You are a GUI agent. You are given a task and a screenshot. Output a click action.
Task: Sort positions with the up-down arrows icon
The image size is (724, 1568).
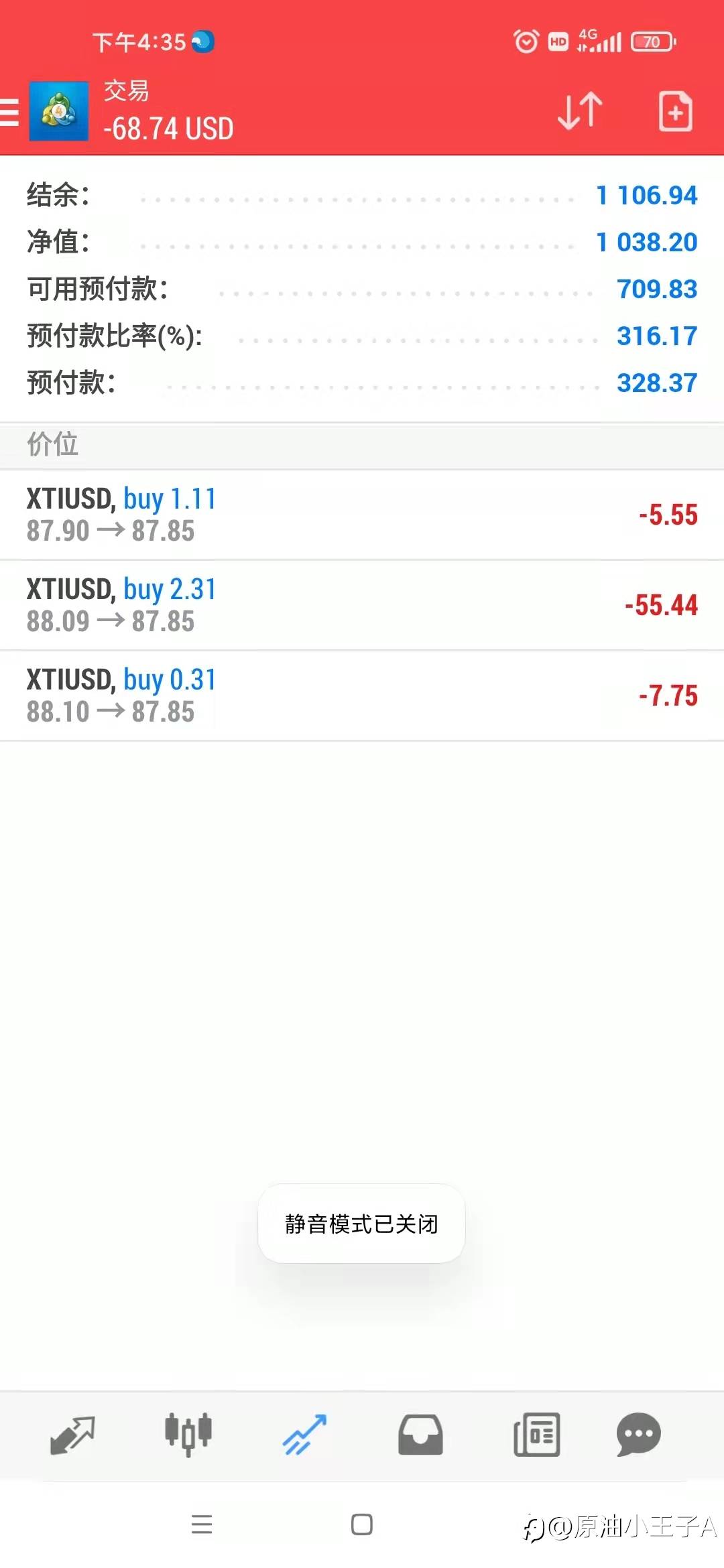point(580,111)
